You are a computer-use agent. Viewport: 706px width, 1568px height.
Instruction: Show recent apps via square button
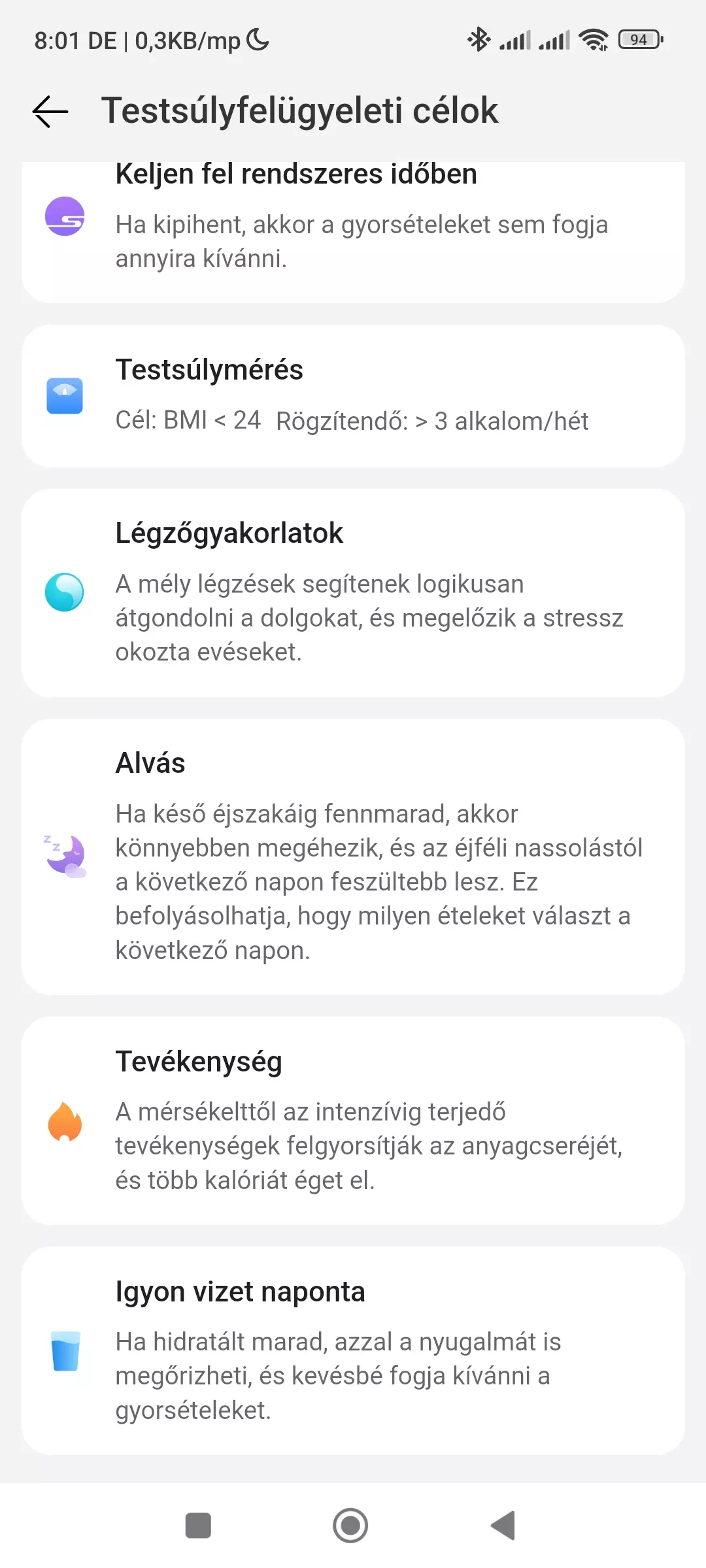pos(198,1526)
